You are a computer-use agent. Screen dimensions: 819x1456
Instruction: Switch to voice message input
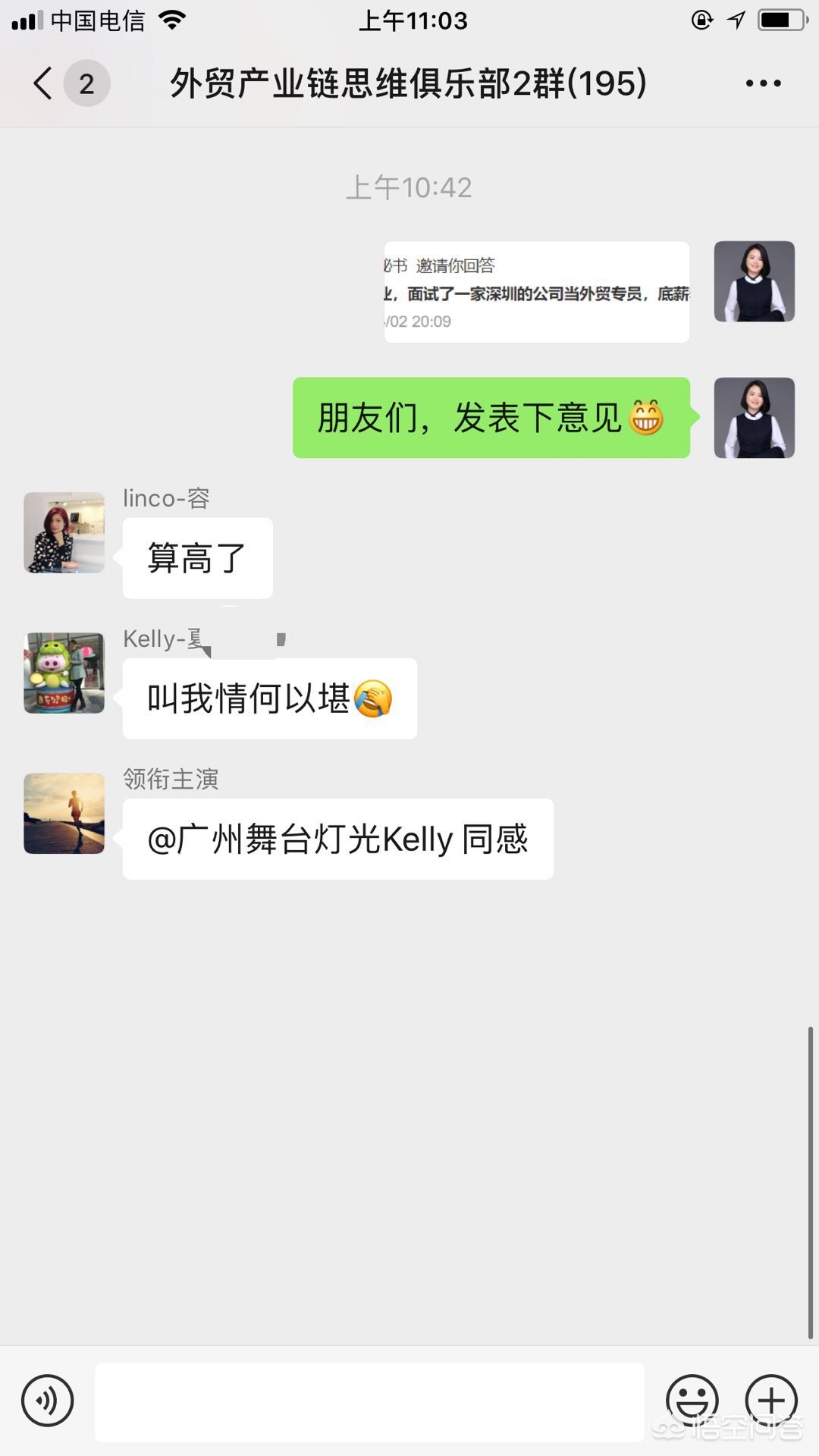(48, 1401)
